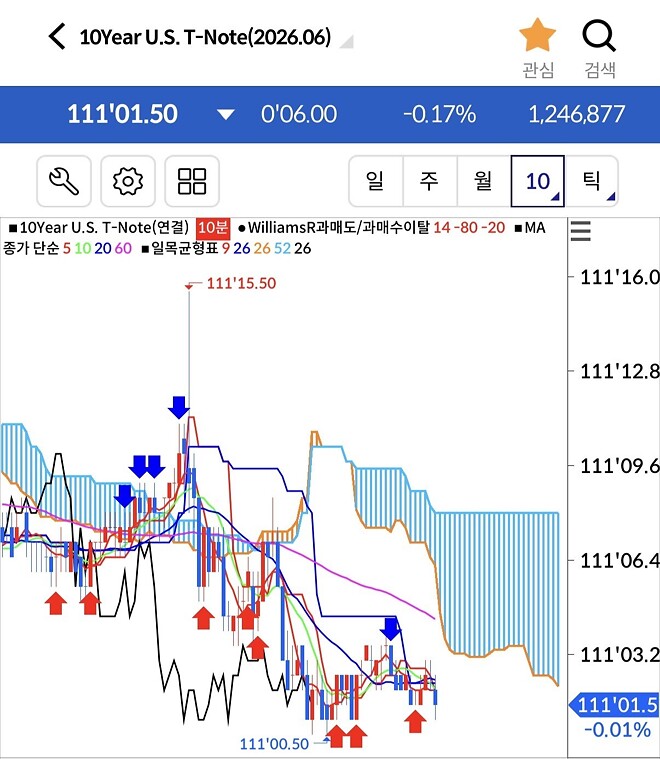Change the chart grid layout
This screenshot has width=660, height=759.
[x=192, y=181]
